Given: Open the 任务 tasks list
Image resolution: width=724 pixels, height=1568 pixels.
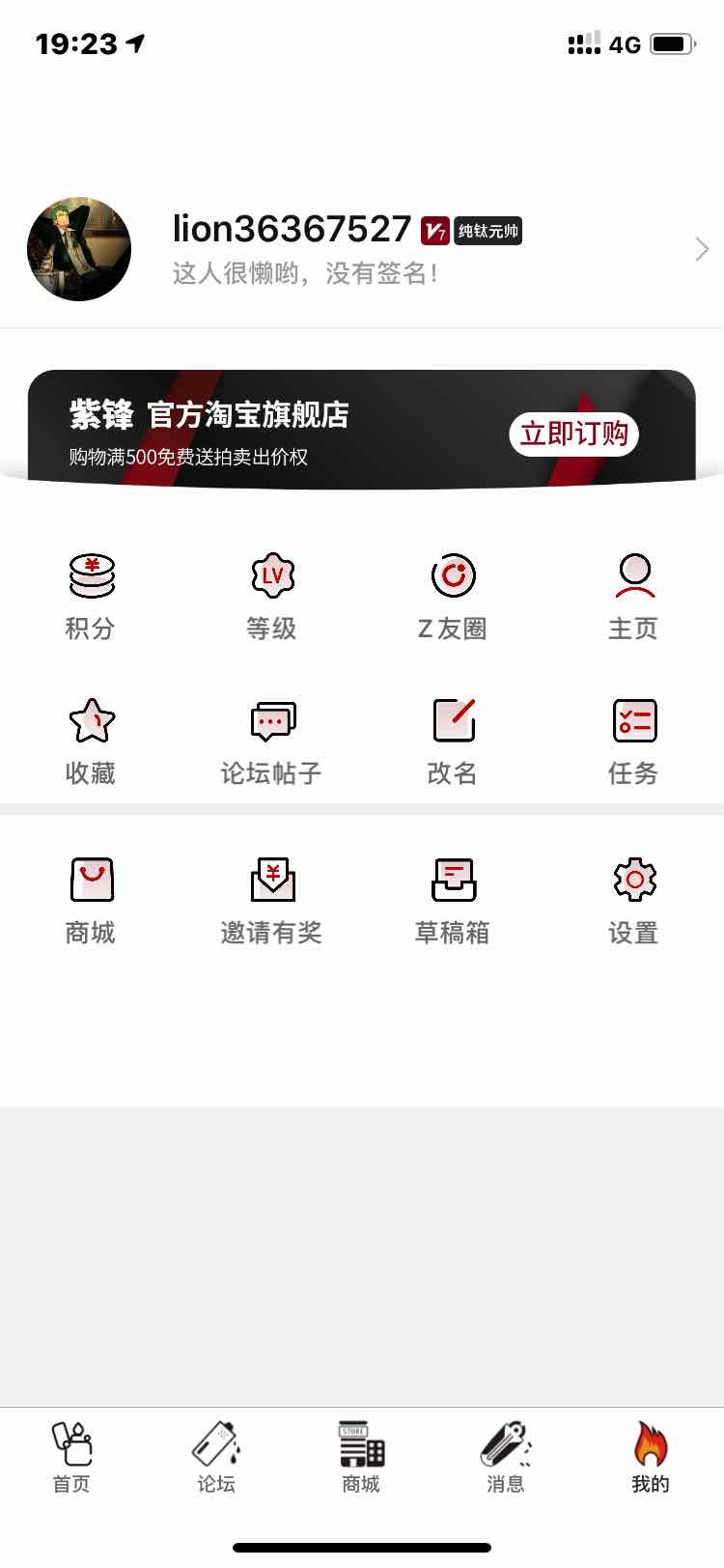Looking at the screenshot, I should coord(634,742).
